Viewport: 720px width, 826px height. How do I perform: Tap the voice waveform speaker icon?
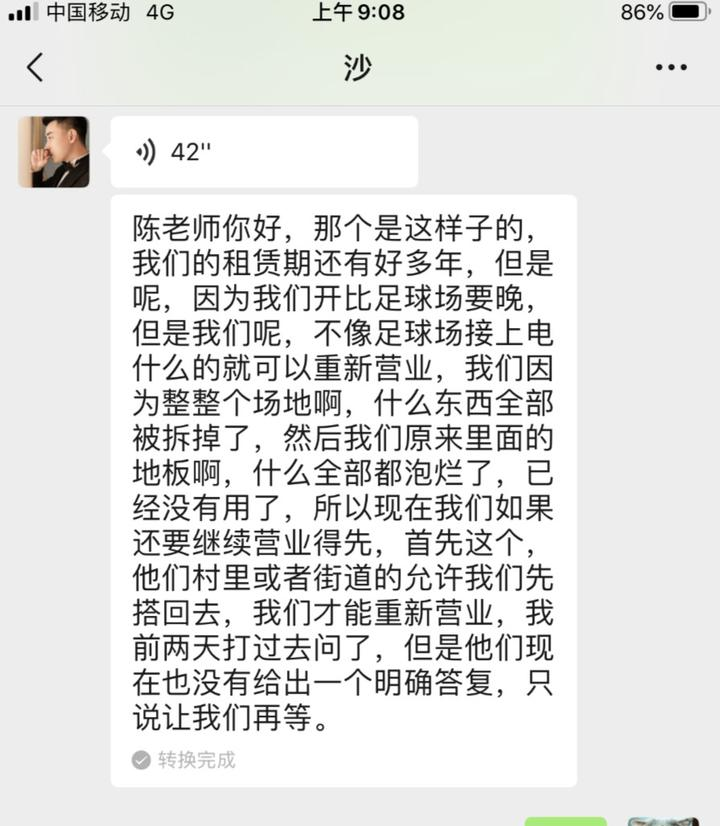point(147,151)
